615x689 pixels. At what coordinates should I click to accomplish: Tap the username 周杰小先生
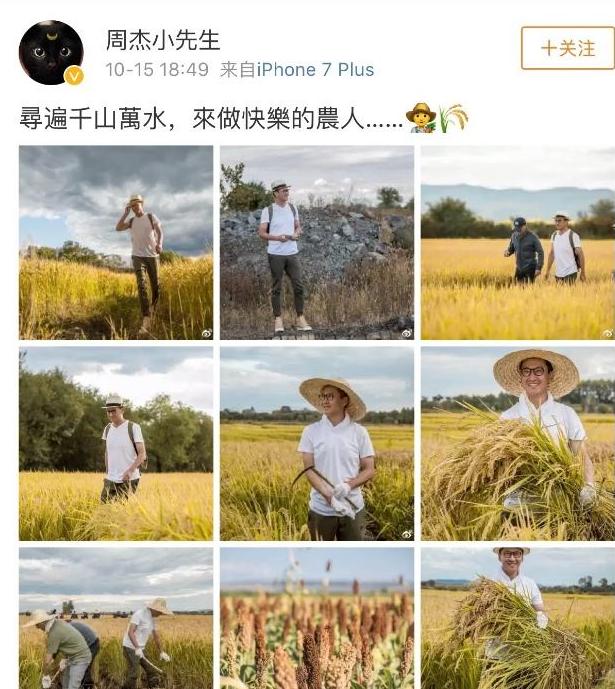(163, 41)
